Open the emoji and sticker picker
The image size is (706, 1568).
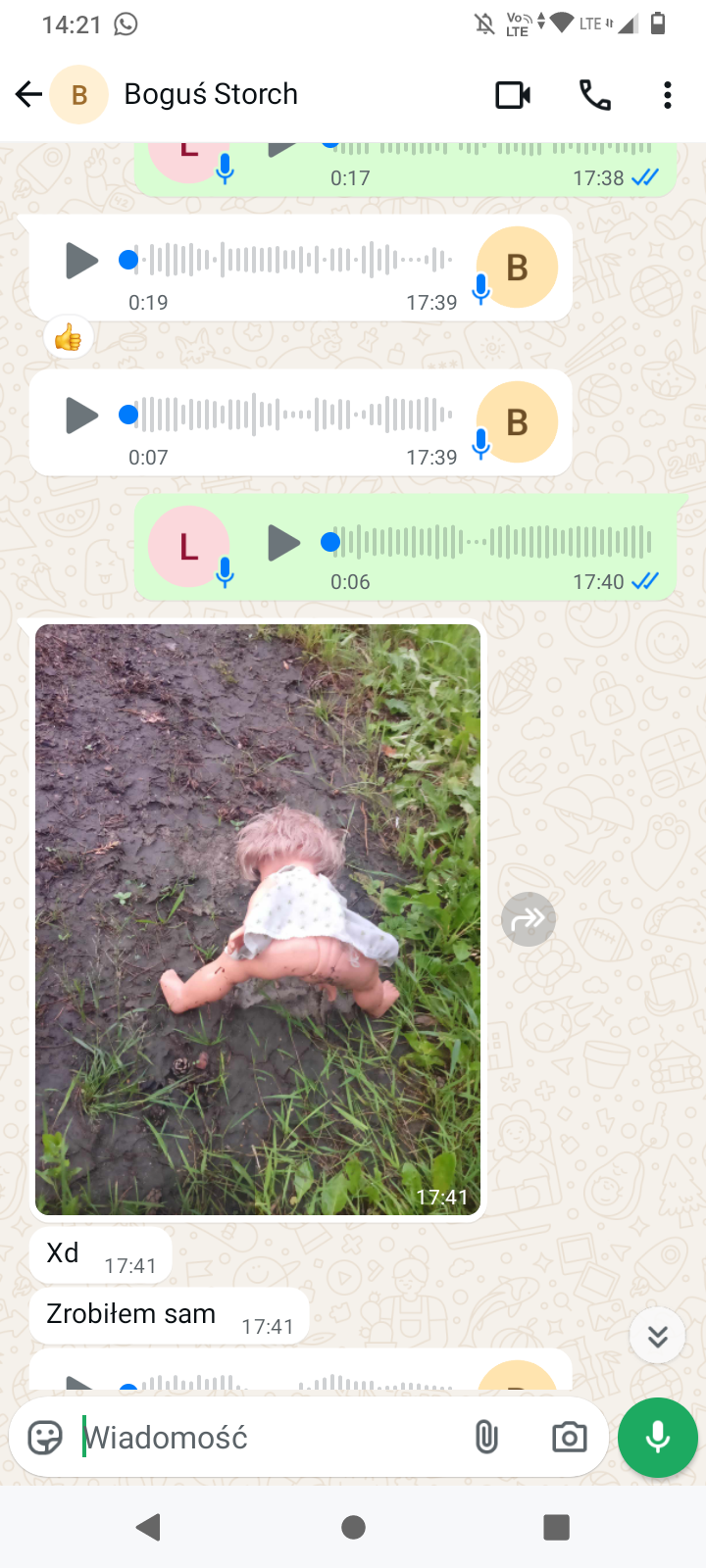[45, 1438]
